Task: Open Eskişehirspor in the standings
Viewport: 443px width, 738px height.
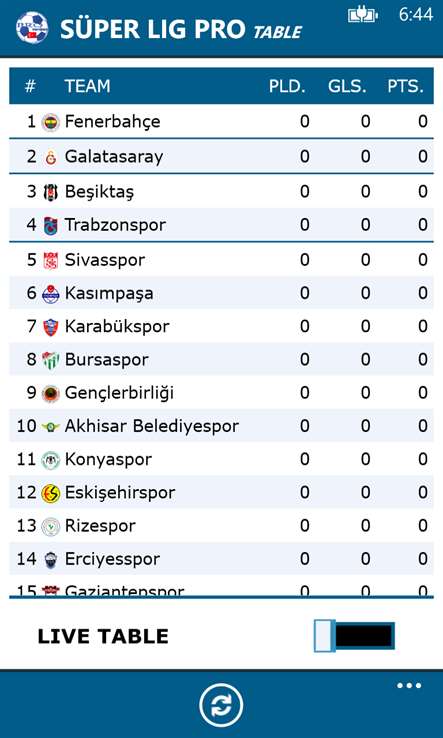Action: (221, 492)
